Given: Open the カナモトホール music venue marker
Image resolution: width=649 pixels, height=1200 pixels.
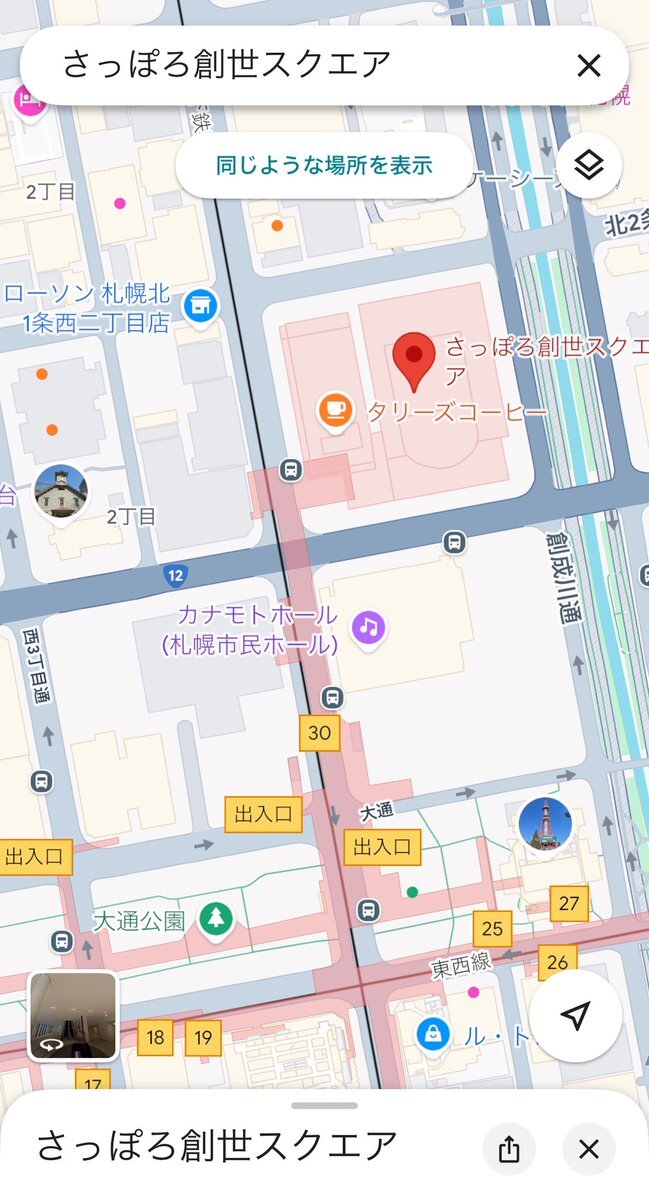Looking at the screenshot, I should (369, 628).
